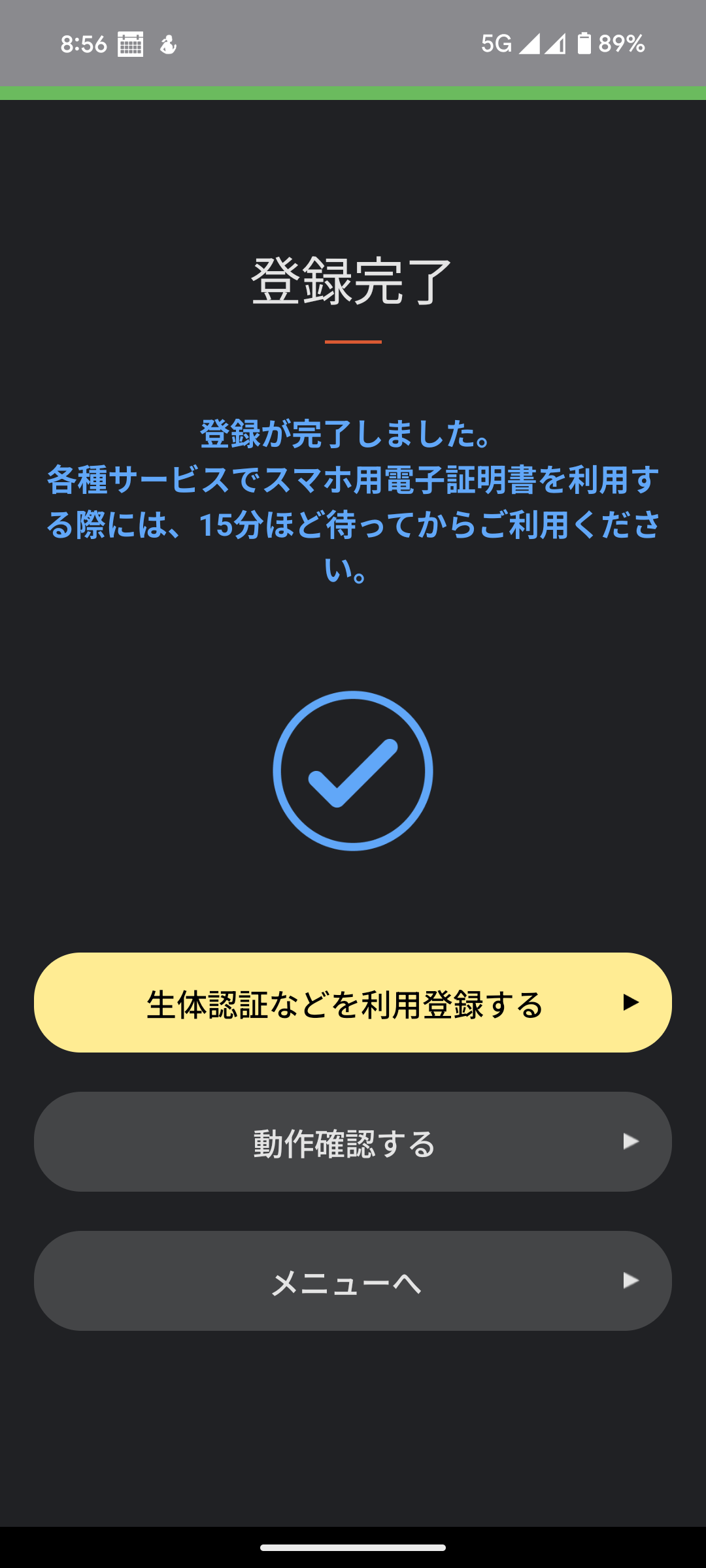The height and width of the screenshot is (1568, 706).
Task: Select the 動作確認する button
Action: point(353,1141)
